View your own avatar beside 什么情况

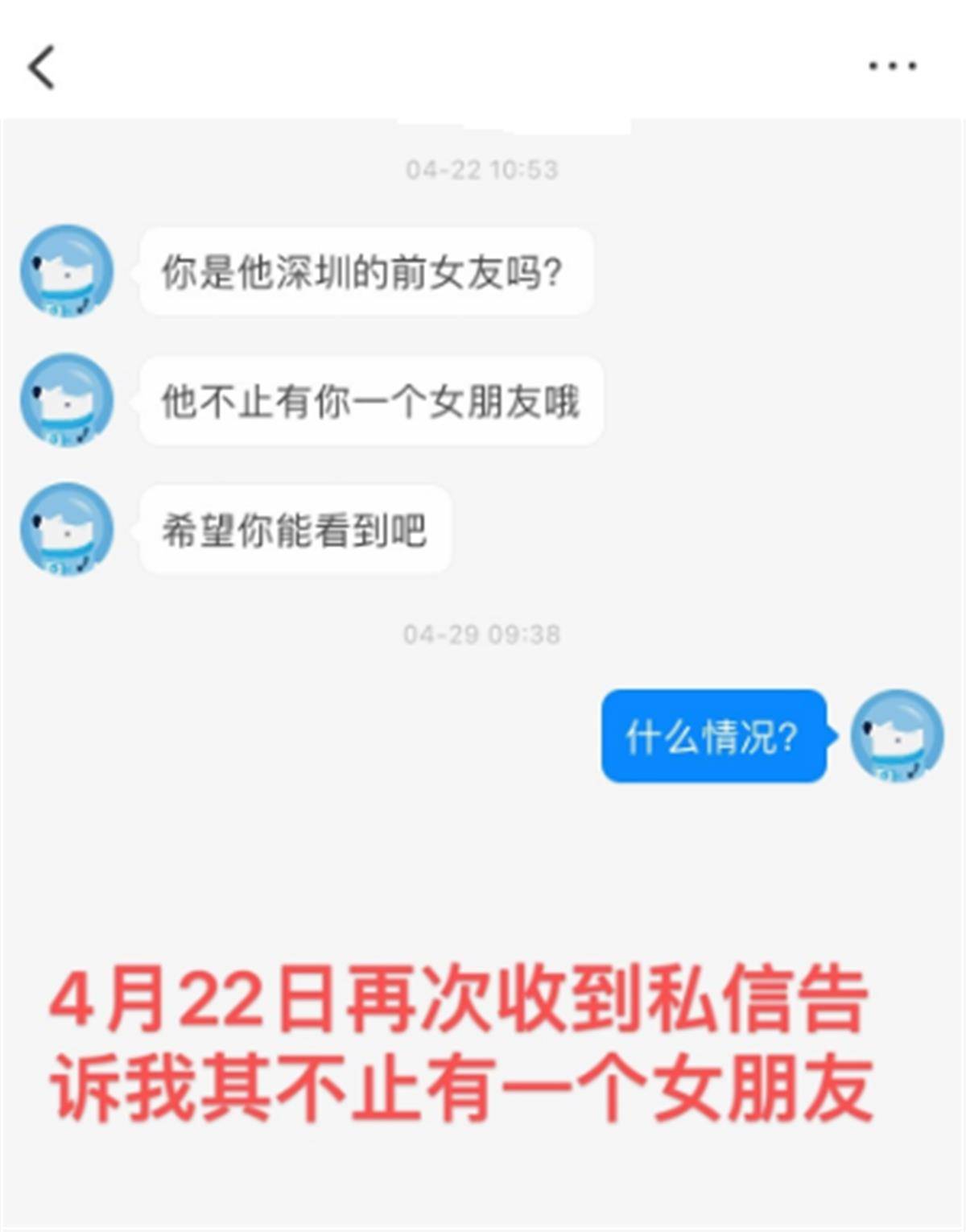(x=897, y=735)
